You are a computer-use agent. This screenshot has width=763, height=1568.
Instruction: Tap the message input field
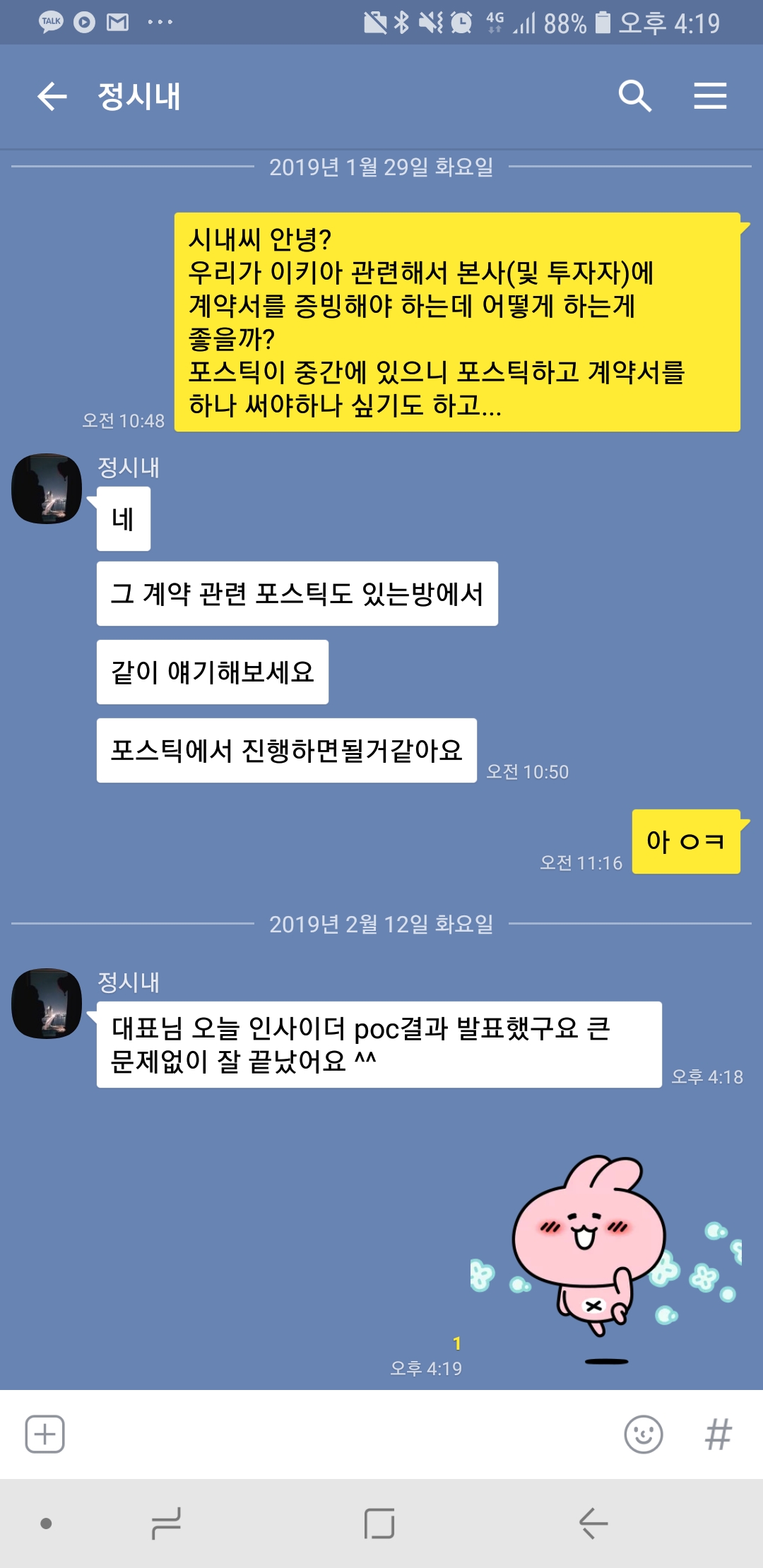339,1434
